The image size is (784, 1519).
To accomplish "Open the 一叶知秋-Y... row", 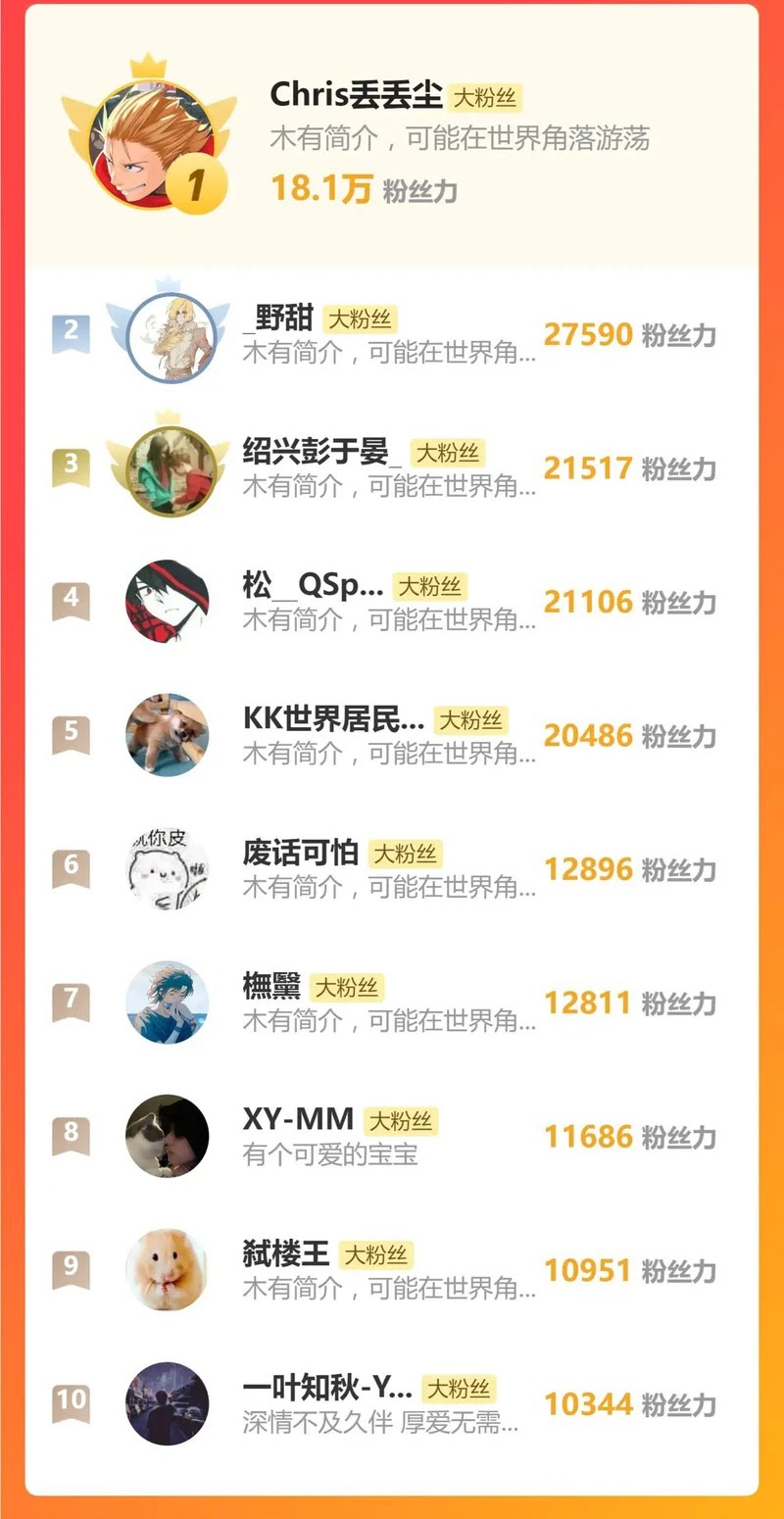I will click(x=326, y=1388).
